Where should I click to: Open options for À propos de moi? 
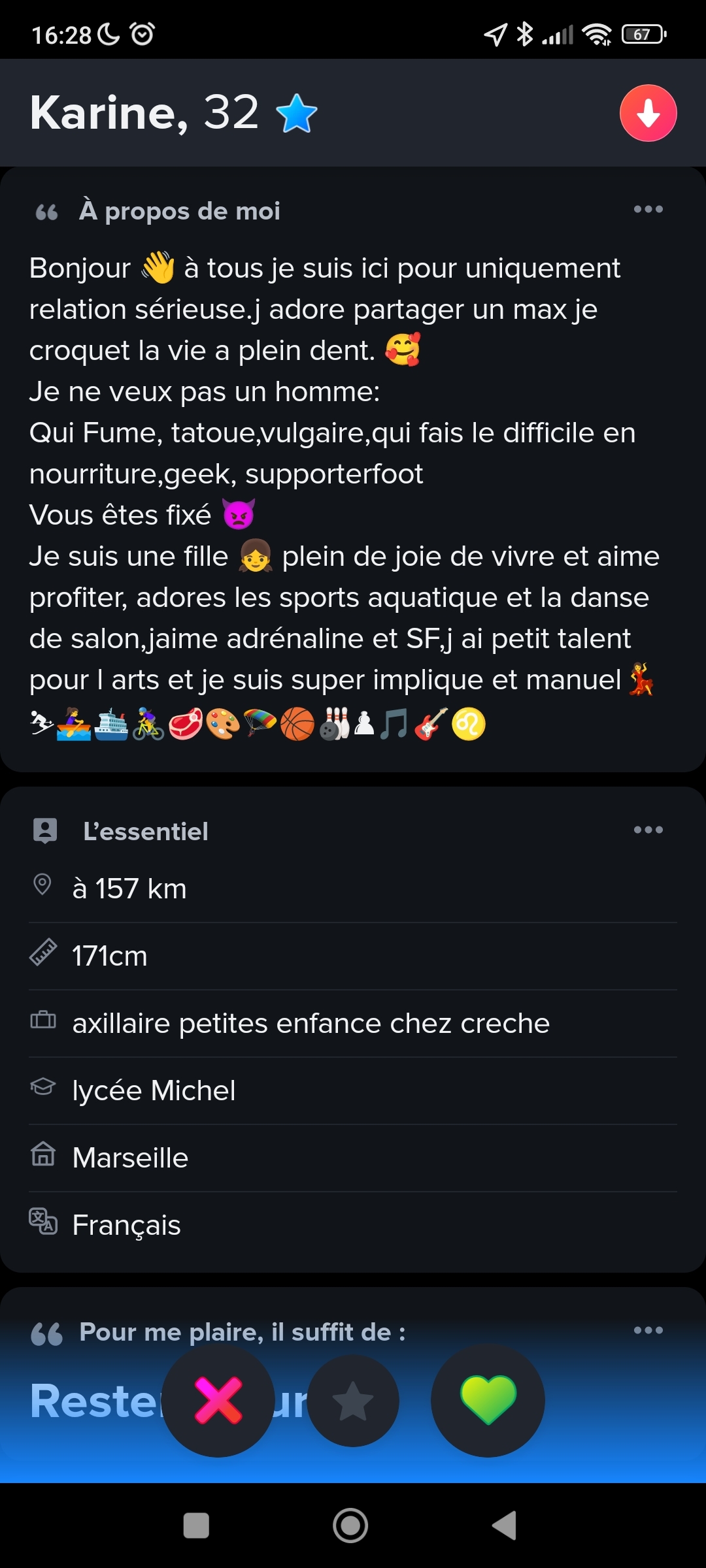(x=648, y=210)
